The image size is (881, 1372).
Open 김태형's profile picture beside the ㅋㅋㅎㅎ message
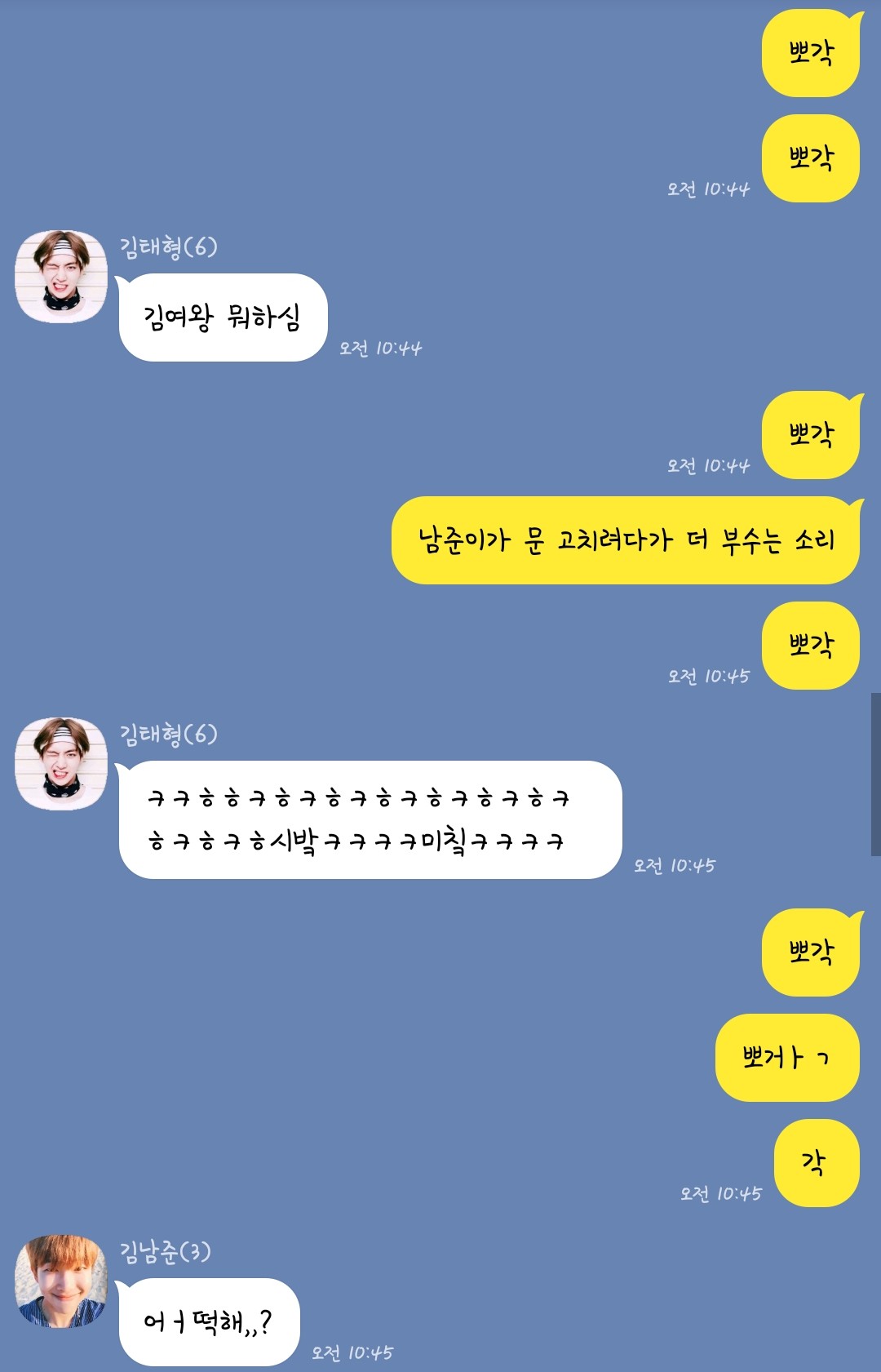click(x=61, y=764)
